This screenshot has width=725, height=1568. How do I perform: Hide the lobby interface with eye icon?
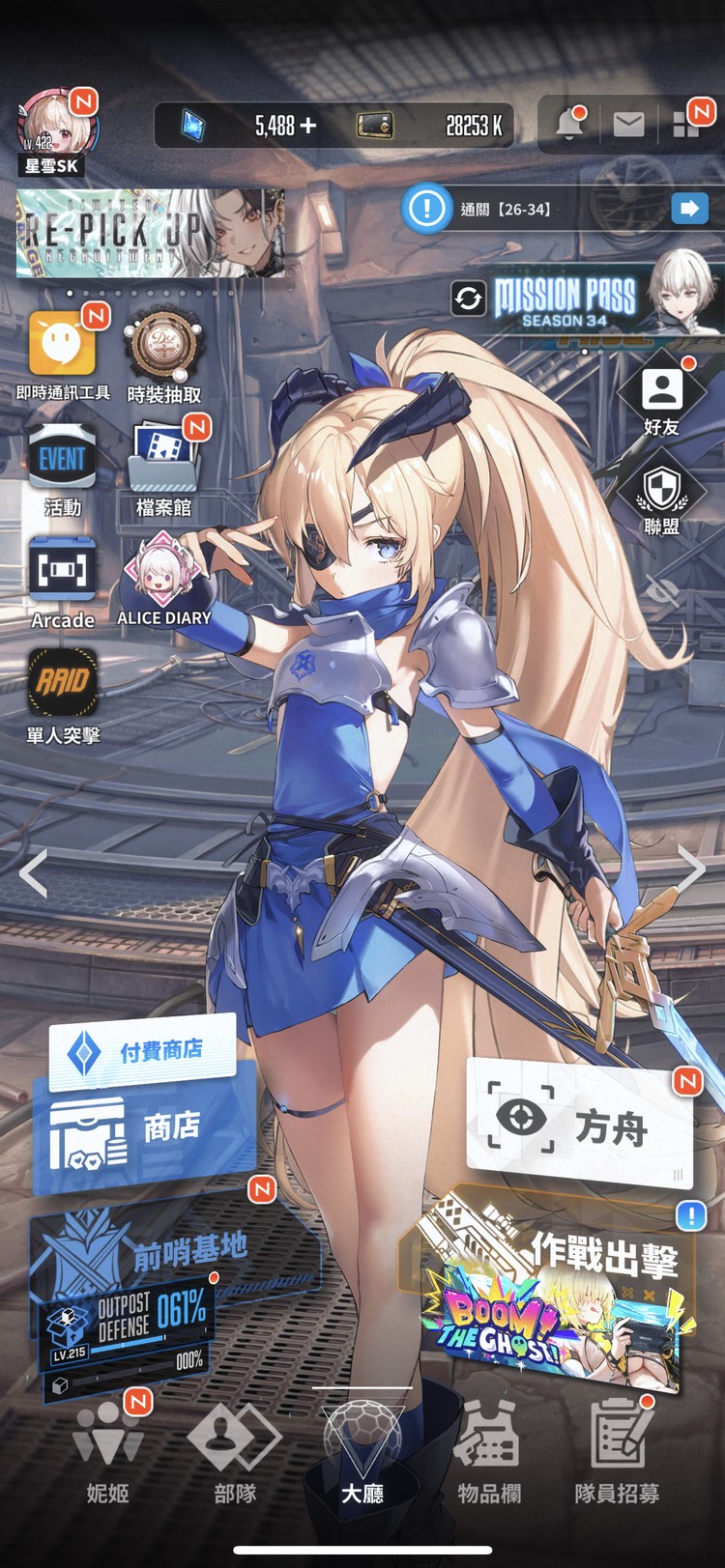tap(662, 590)
